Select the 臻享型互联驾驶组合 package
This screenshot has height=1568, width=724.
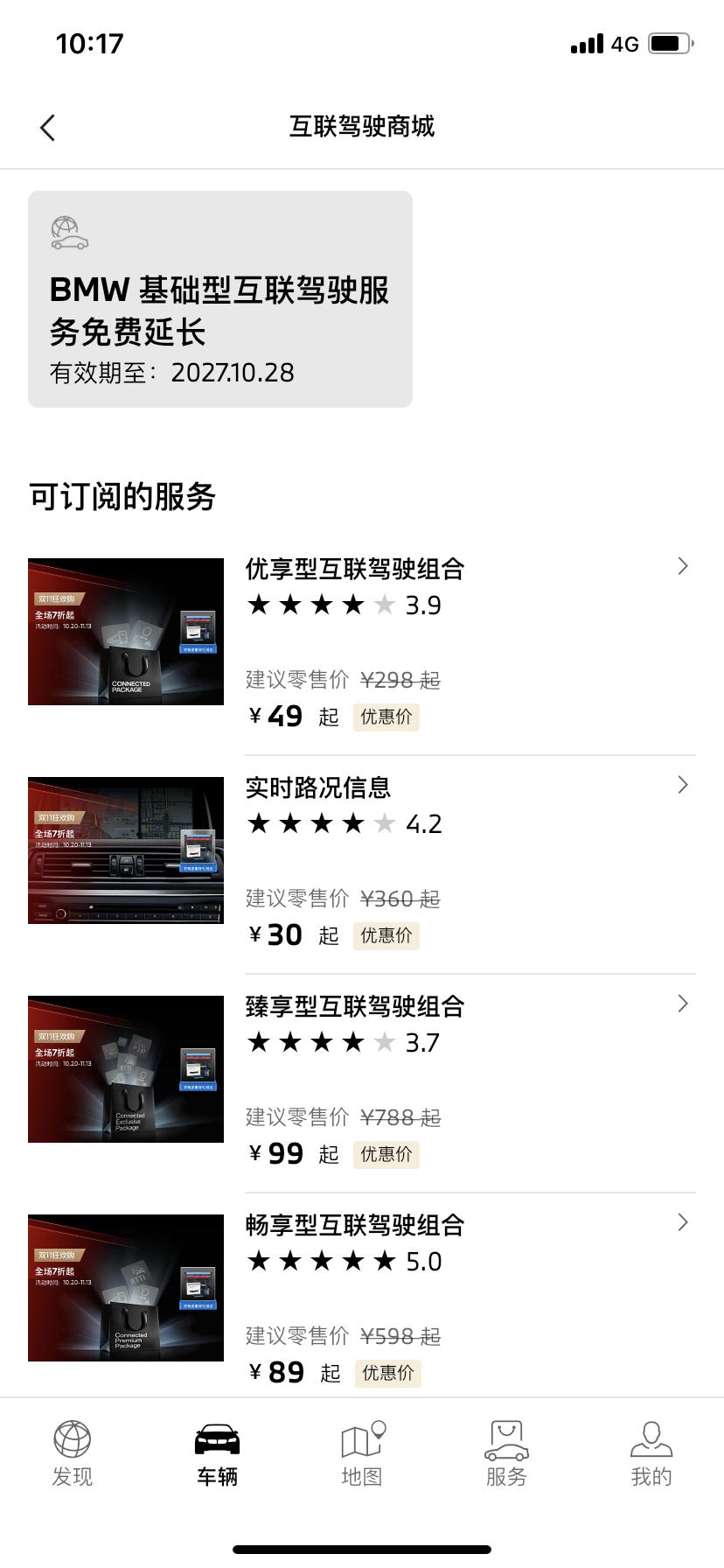point(362,1083)
